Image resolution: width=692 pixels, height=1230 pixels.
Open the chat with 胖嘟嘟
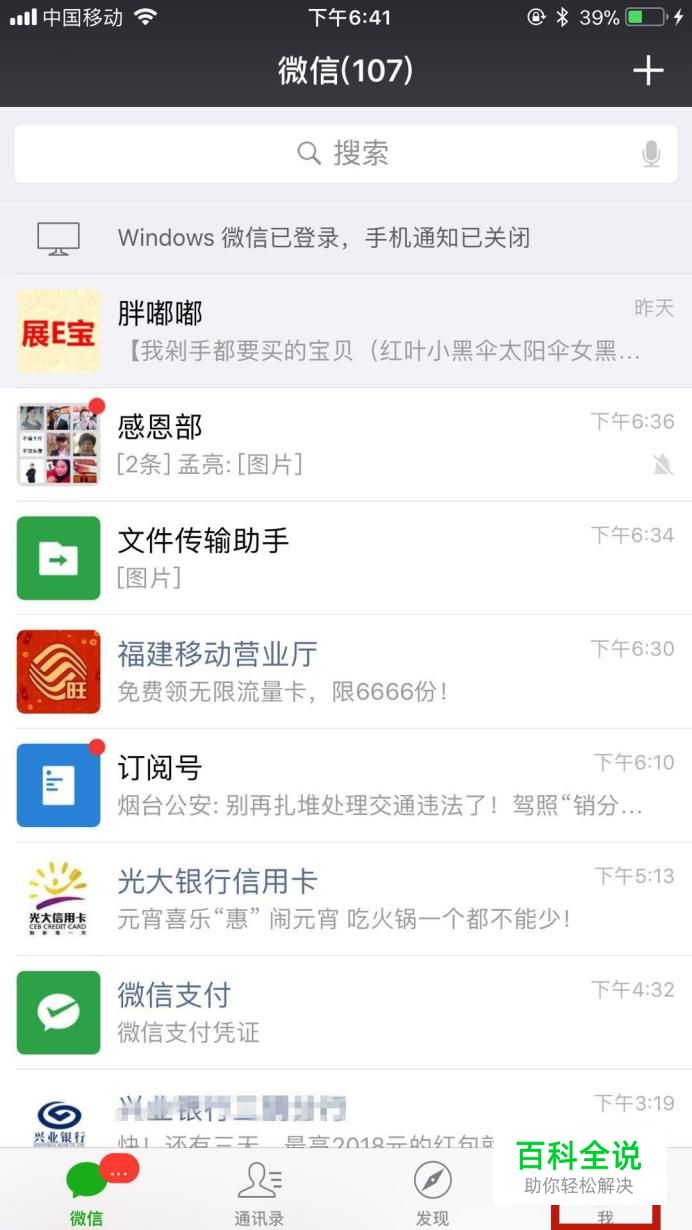tap(346, 331)
